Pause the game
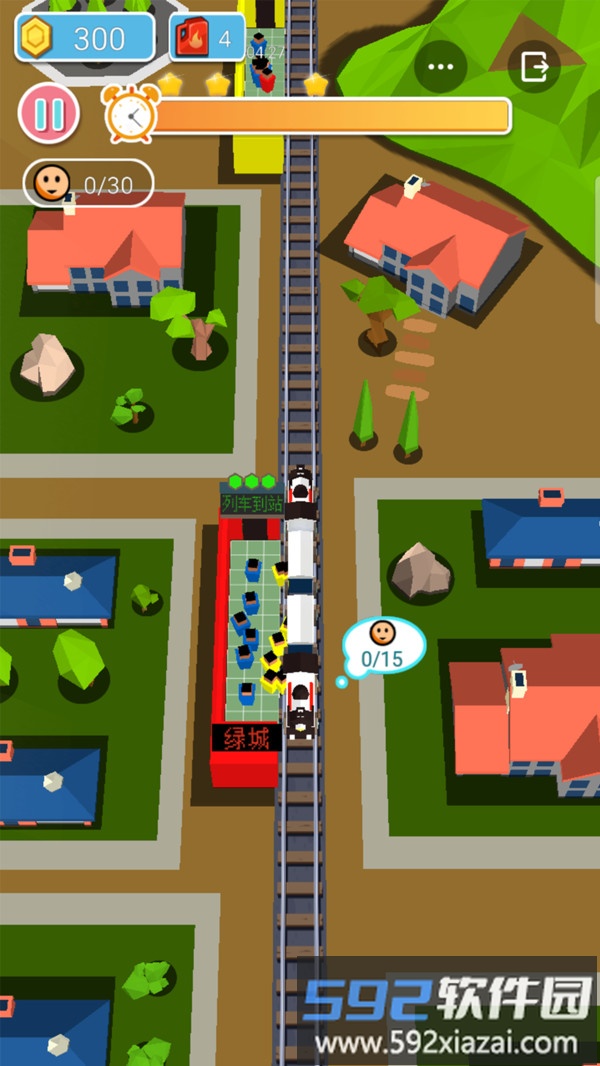The height and width of the screenshot is (1066, 600). [48, 114]
